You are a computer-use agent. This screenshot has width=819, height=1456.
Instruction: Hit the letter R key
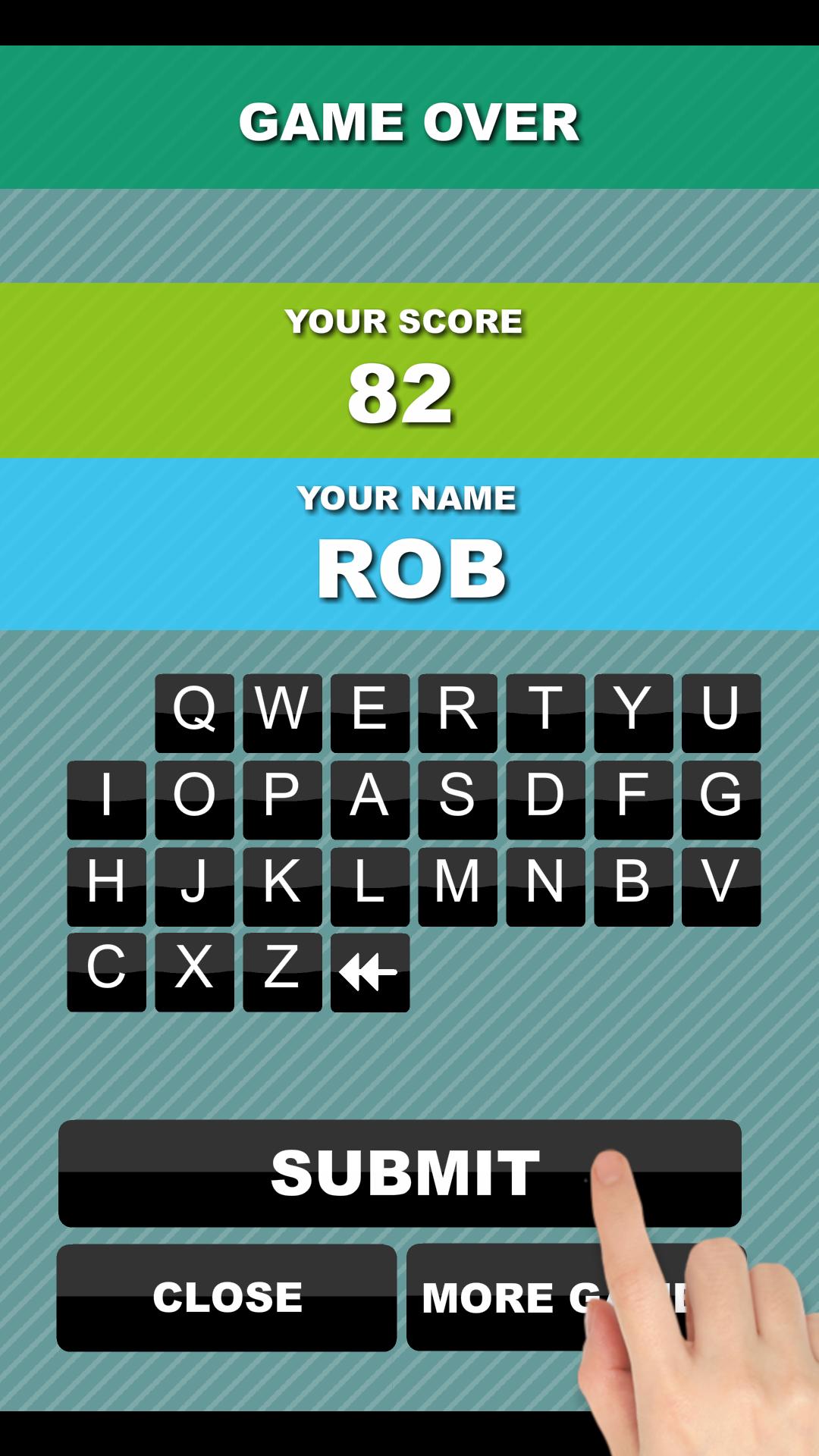click(458, 713)
